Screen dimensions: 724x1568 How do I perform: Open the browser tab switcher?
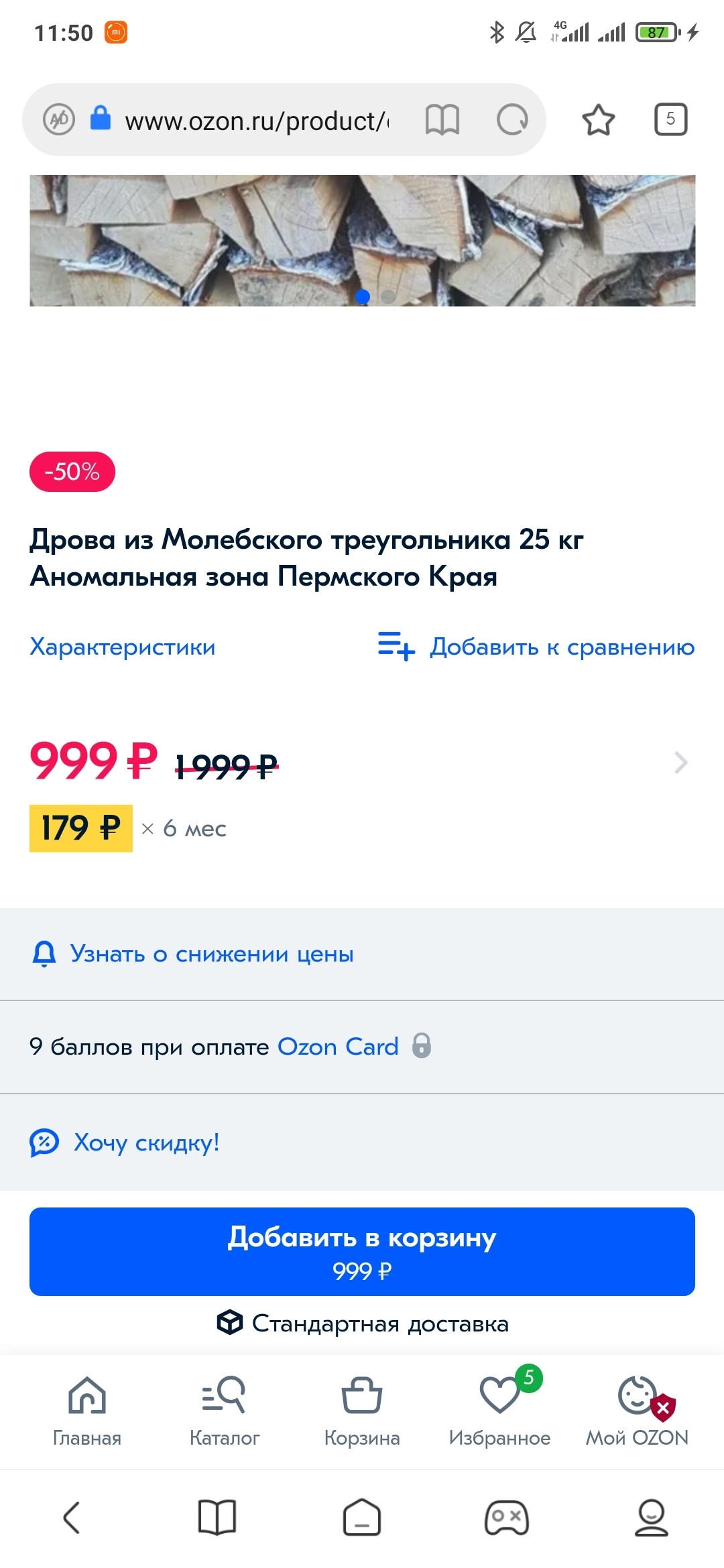[670, 120]
